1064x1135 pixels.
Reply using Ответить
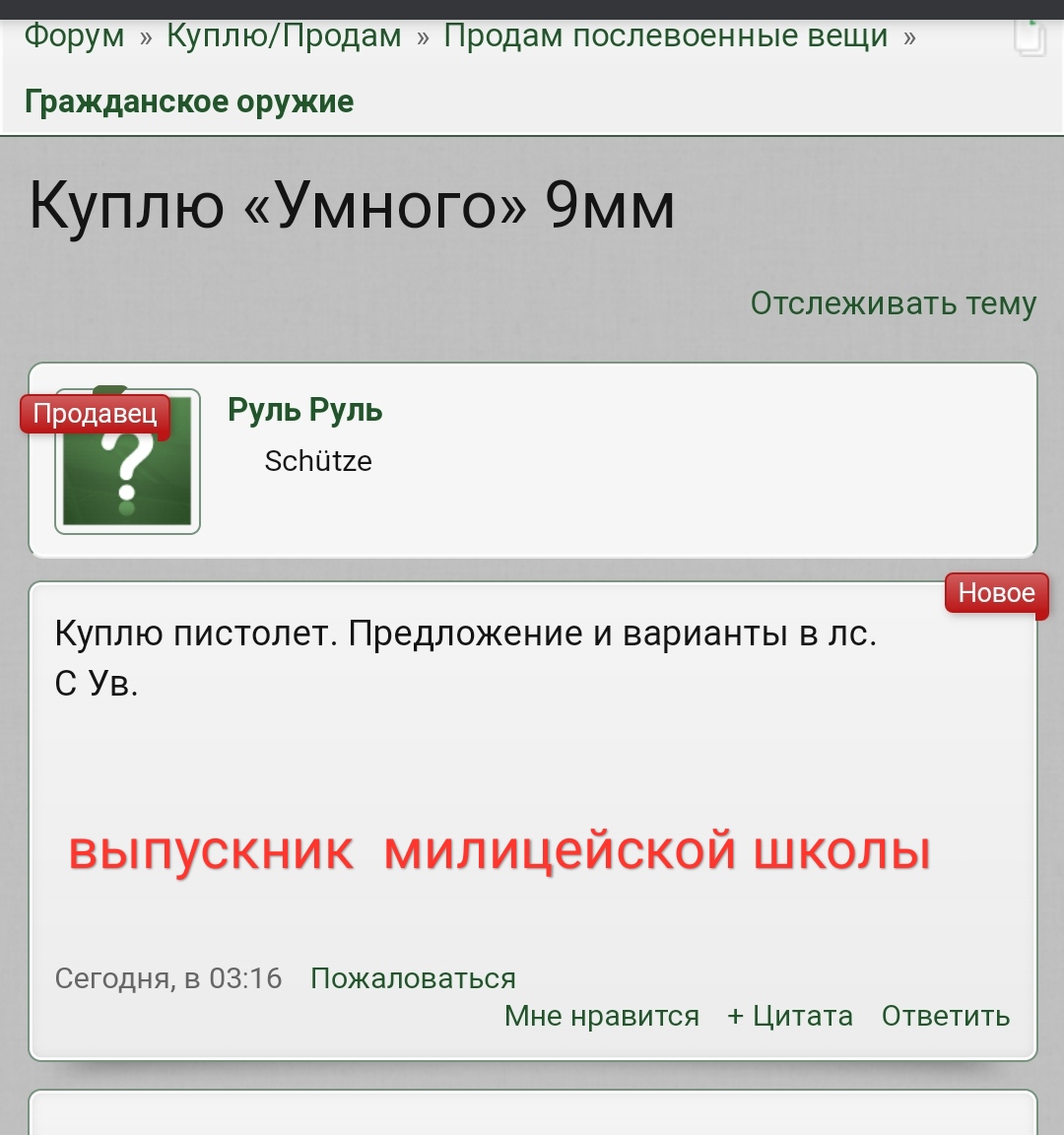[945, 1016]
